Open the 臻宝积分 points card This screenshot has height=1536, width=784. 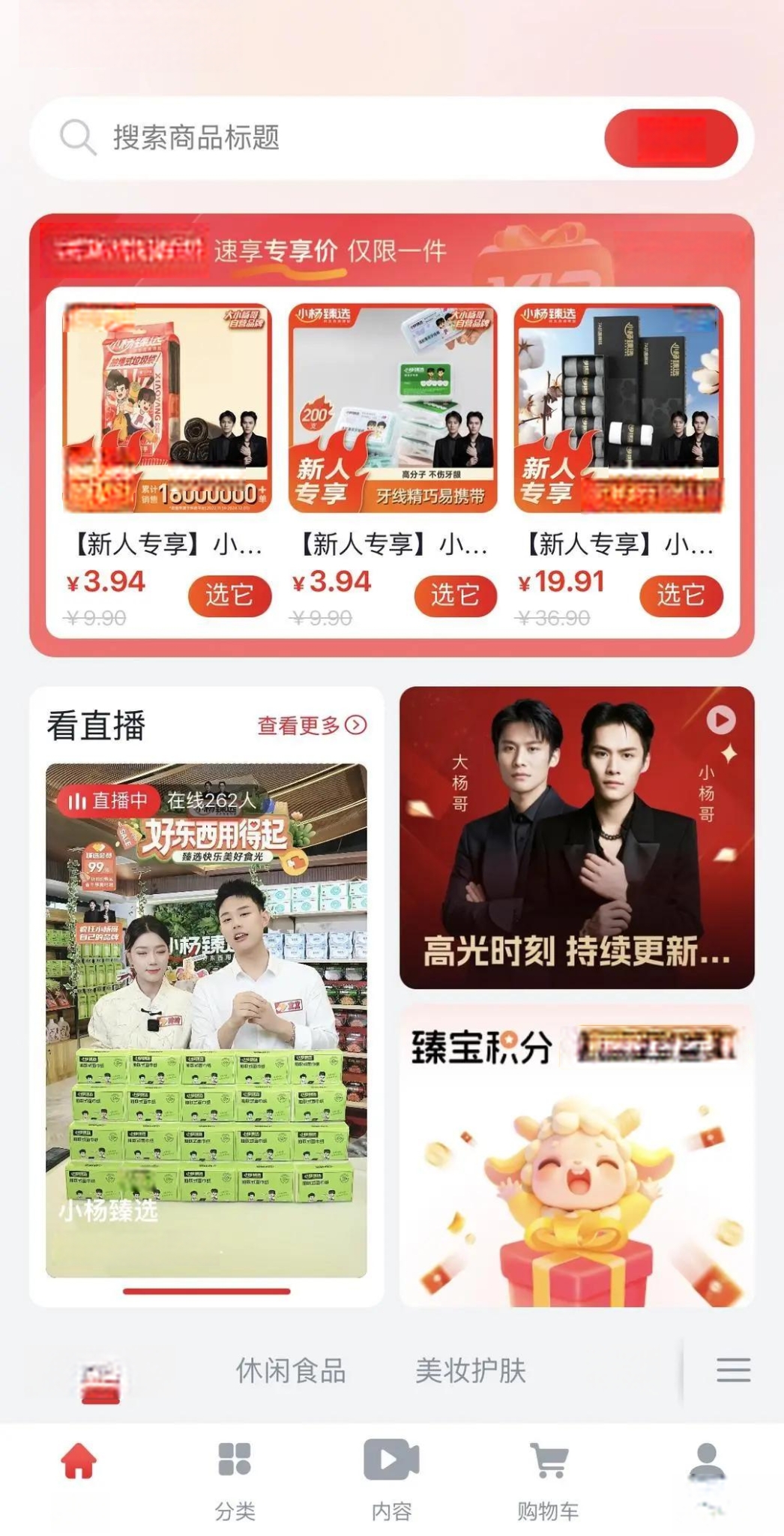576,1156
